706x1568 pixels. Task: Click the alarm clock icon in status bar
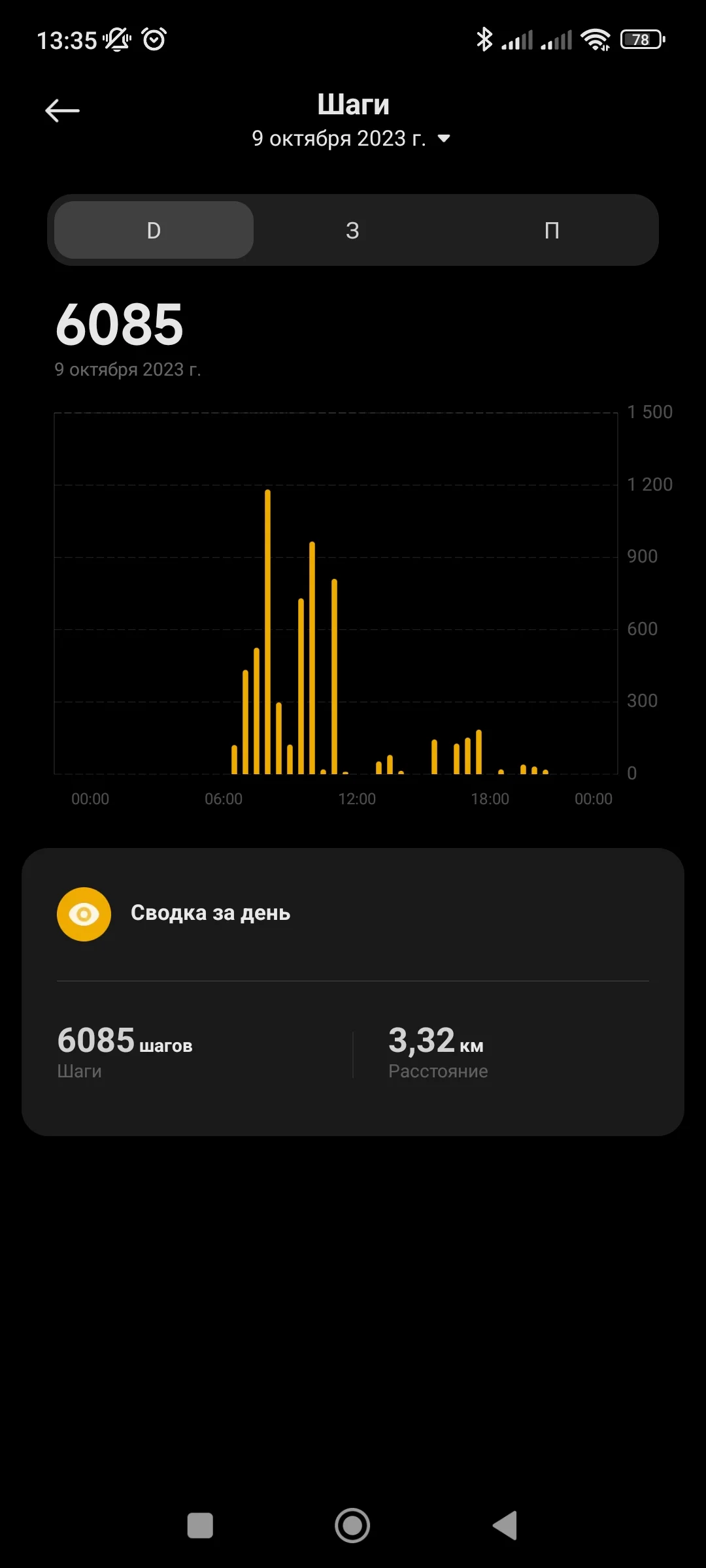coord(152,39)
